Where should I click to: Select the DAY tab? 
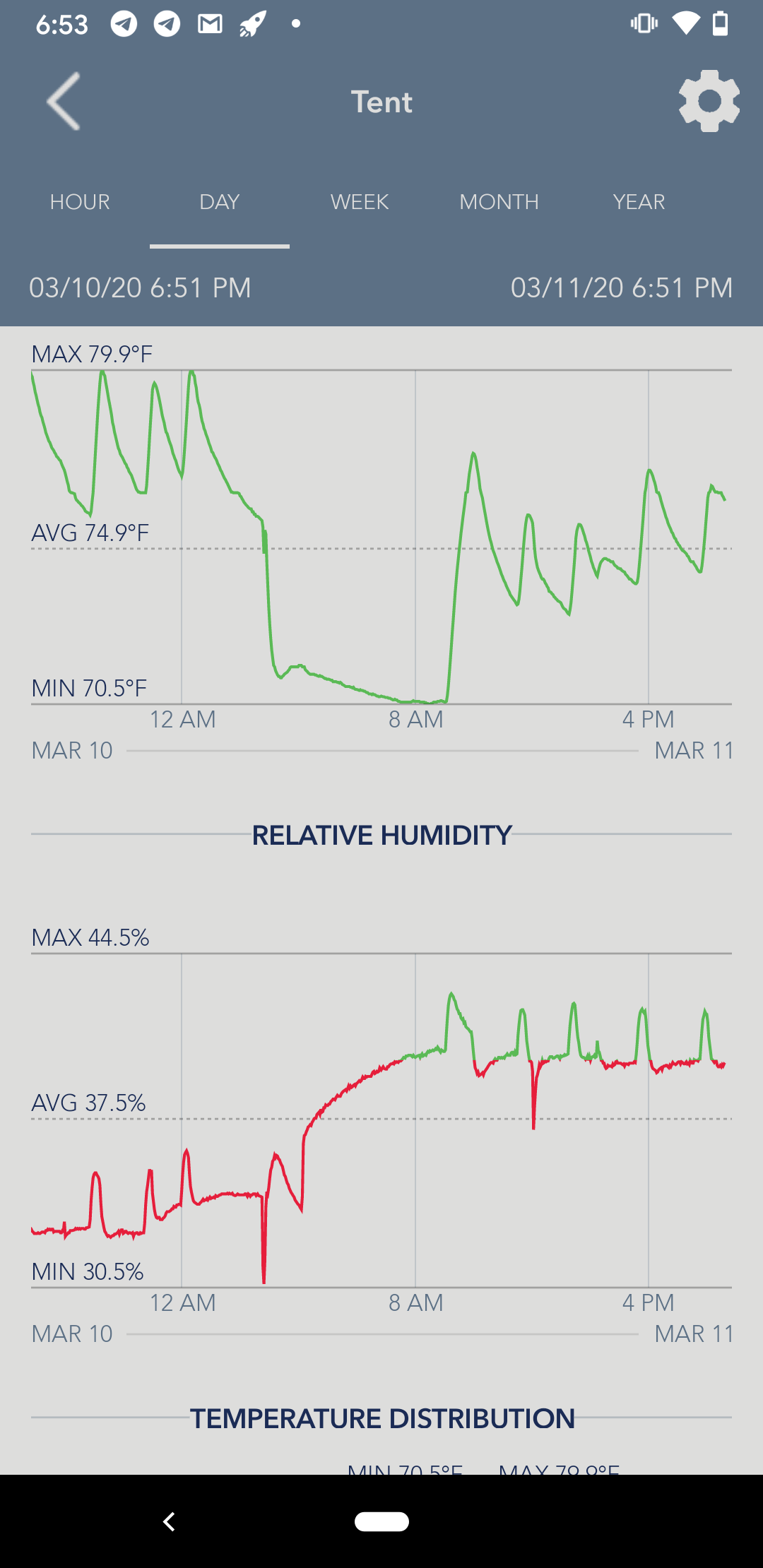(x=220, y=202)
